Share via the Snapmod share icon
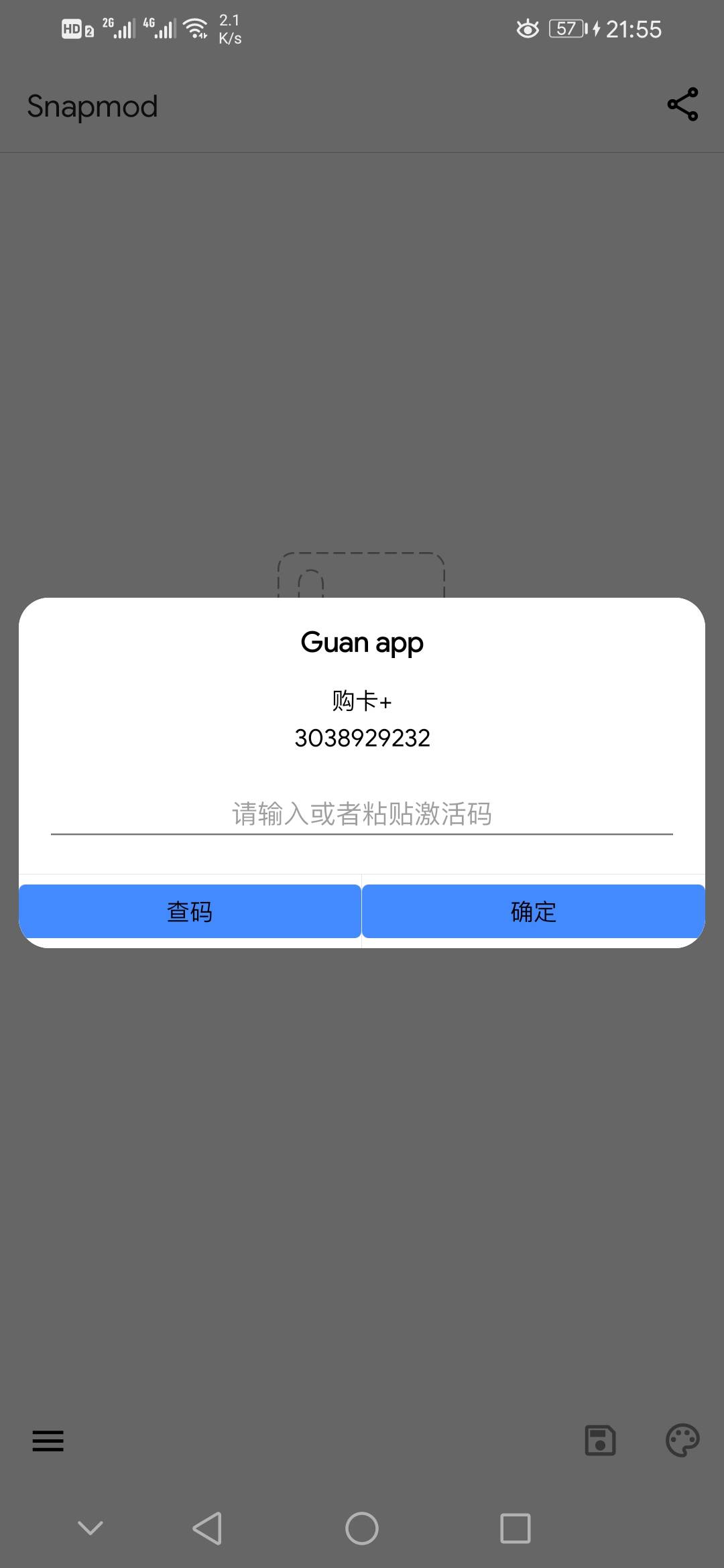The height and width of the screenshot is (1568, 724). pos(682,105)
